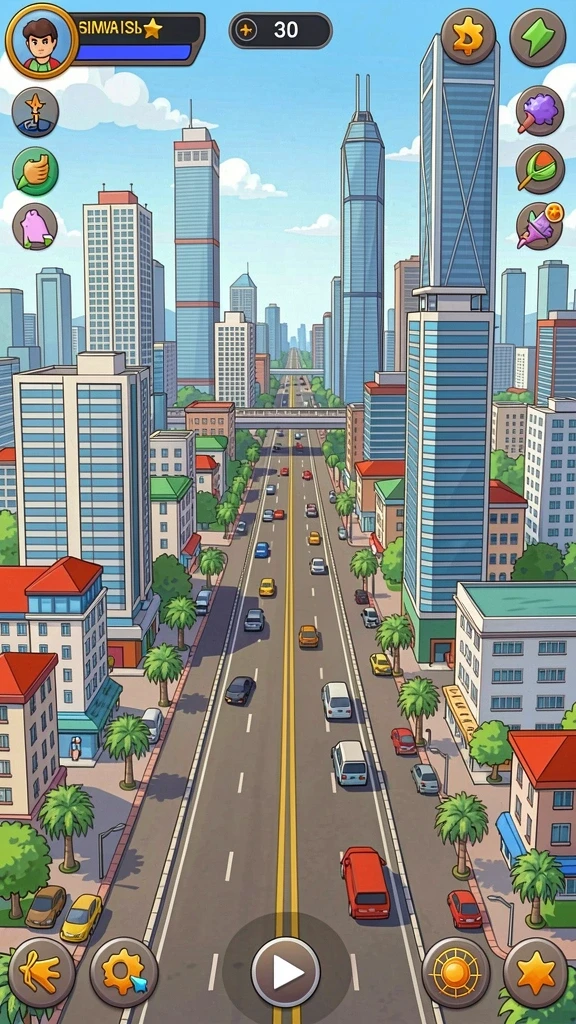Open the player profile avatar
The image size is (576, 1024).
pyautogui.click(x=42, y=40)
